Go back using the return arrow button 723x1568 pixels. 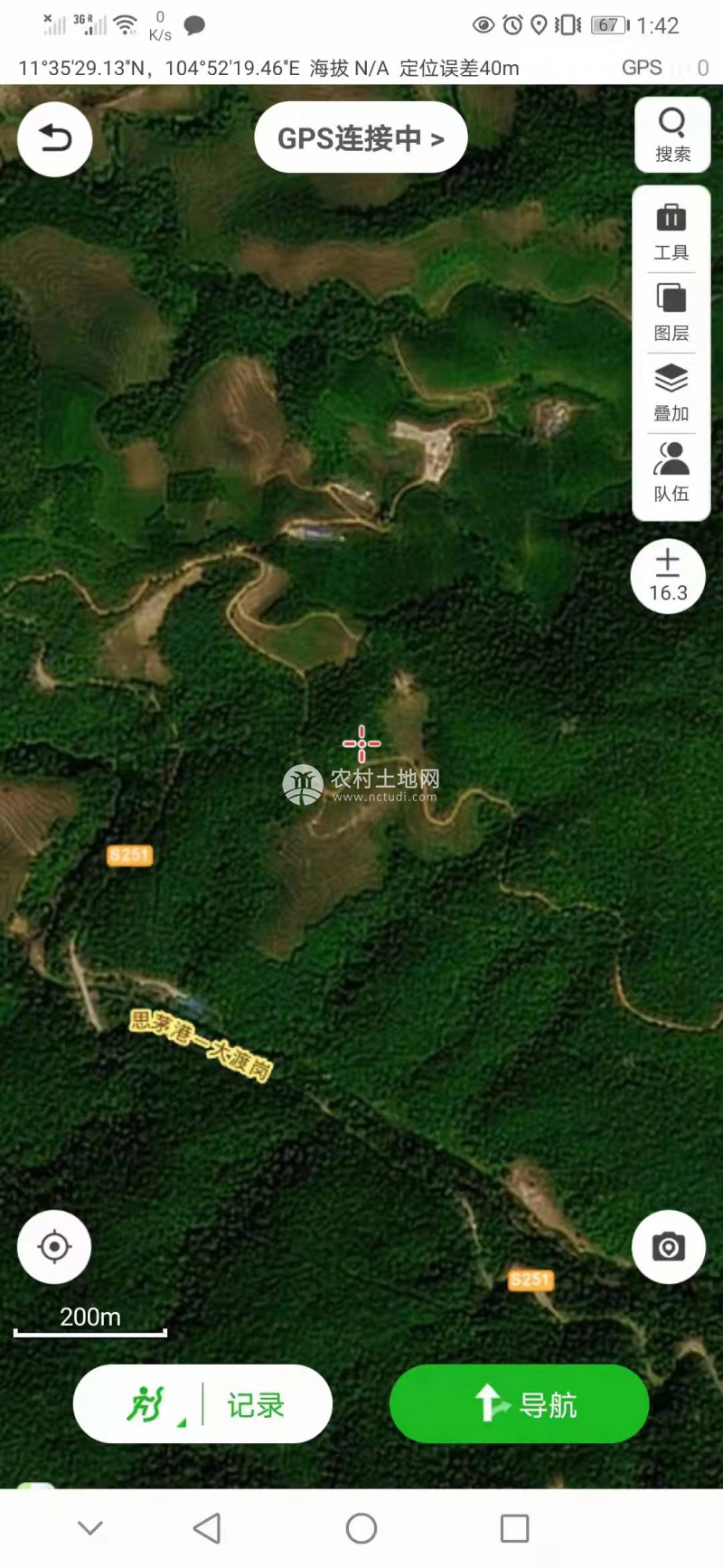[x=55, y=139]
